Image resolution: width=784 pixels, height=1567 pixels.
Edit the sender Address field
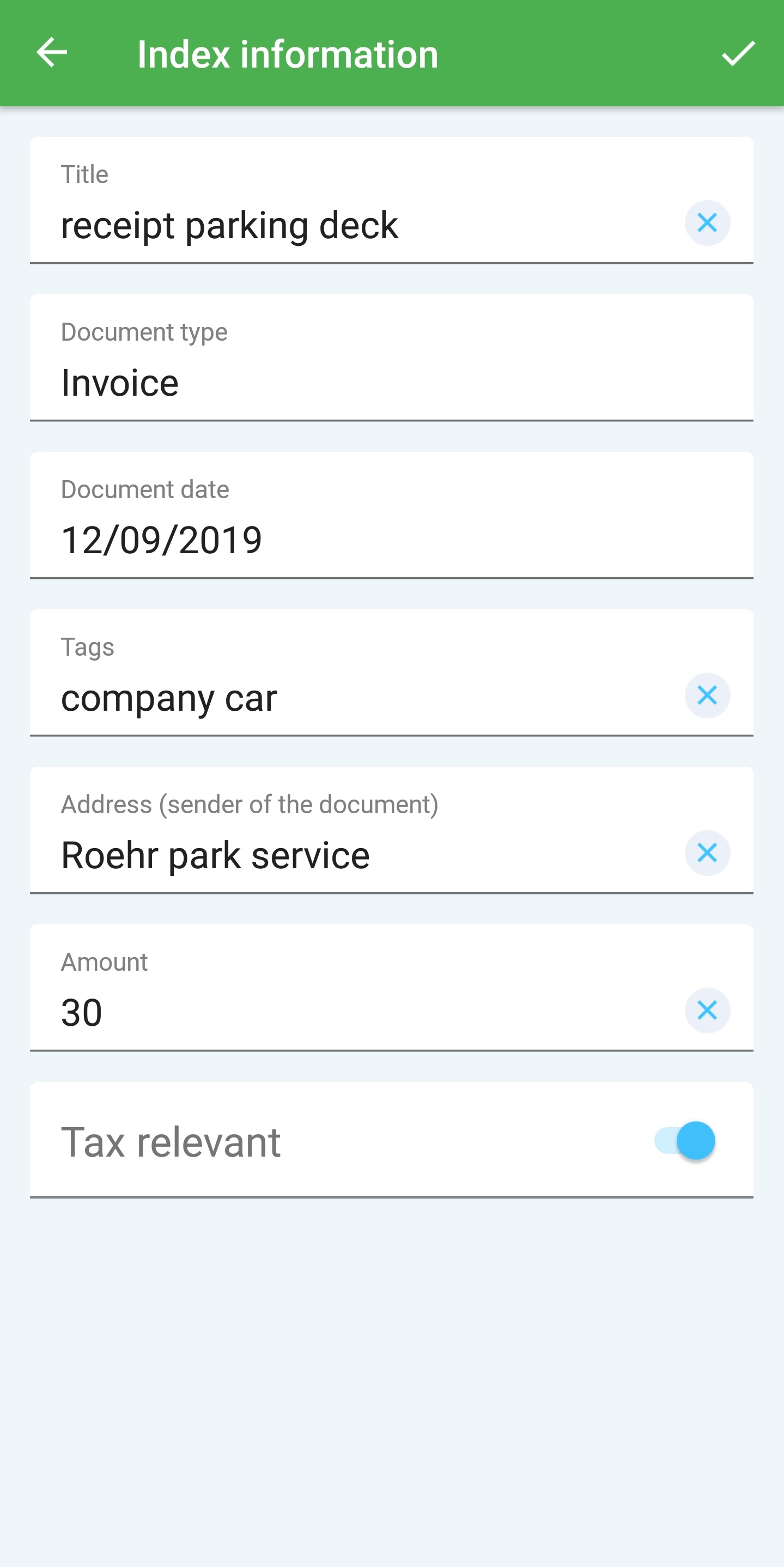[x=353, y=855]
